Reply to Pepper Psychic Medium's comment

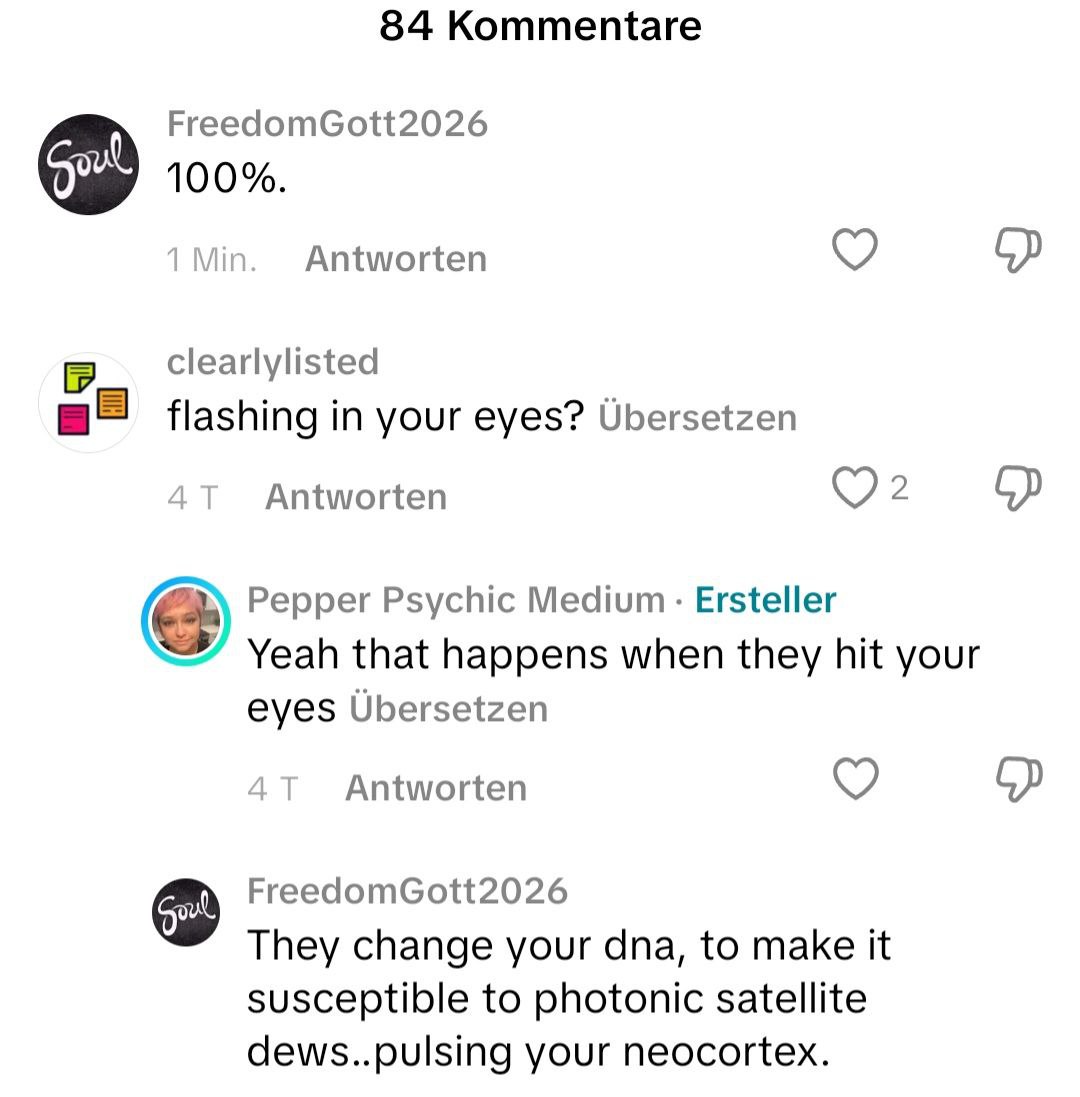436,788
